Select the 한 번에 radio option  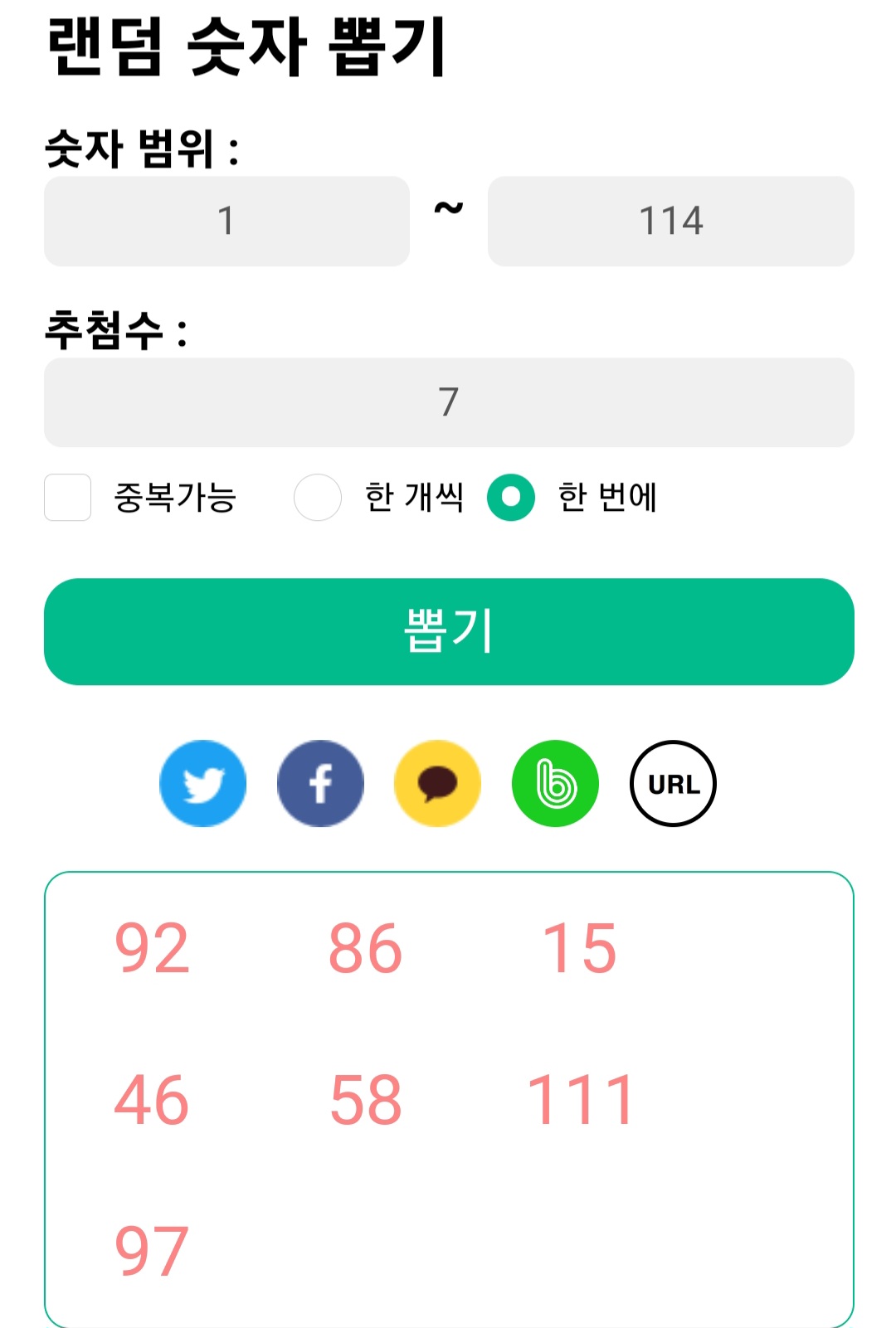click(x=511, y=497)
